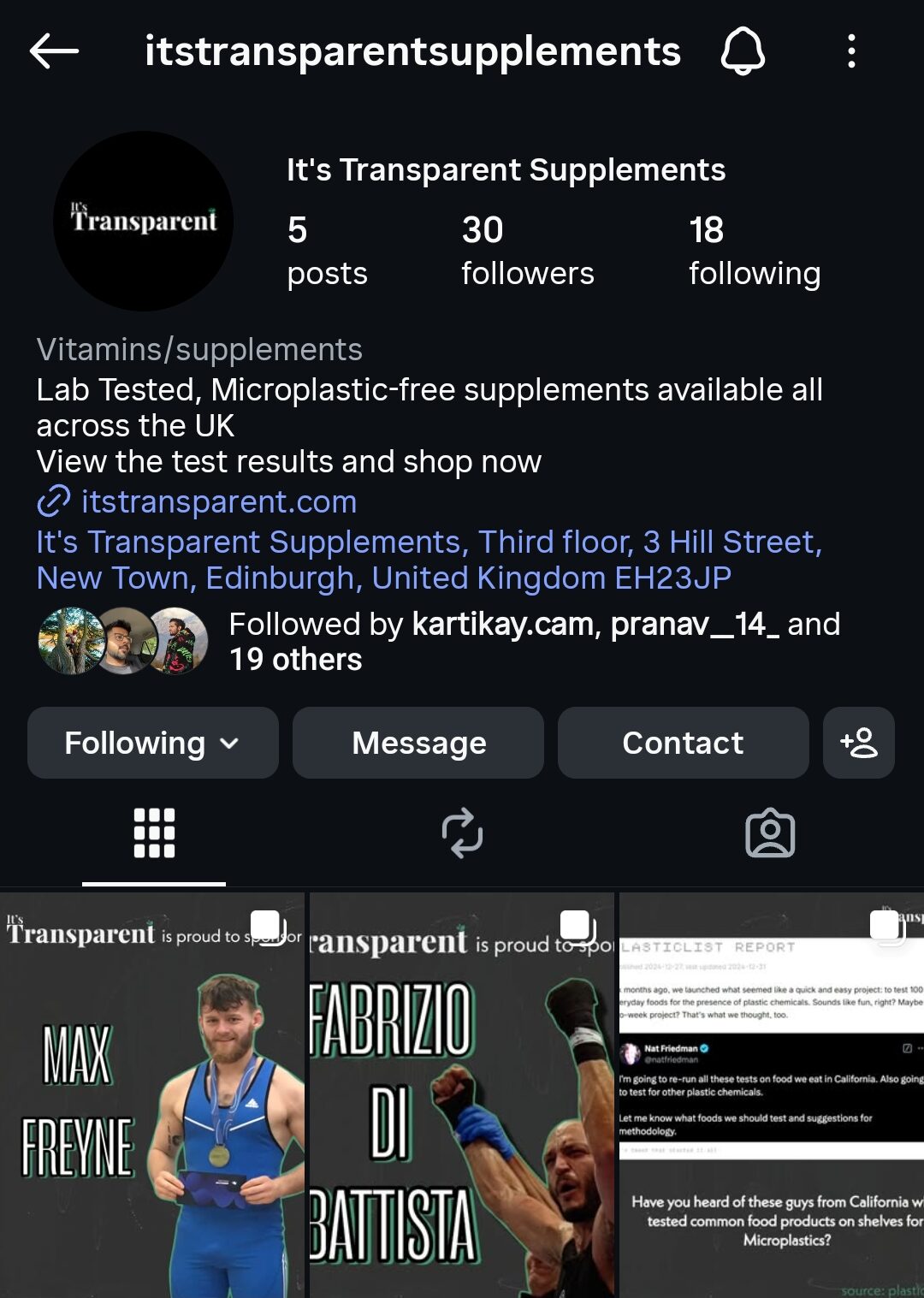Switch to the reposts tab

click(462, 833)
